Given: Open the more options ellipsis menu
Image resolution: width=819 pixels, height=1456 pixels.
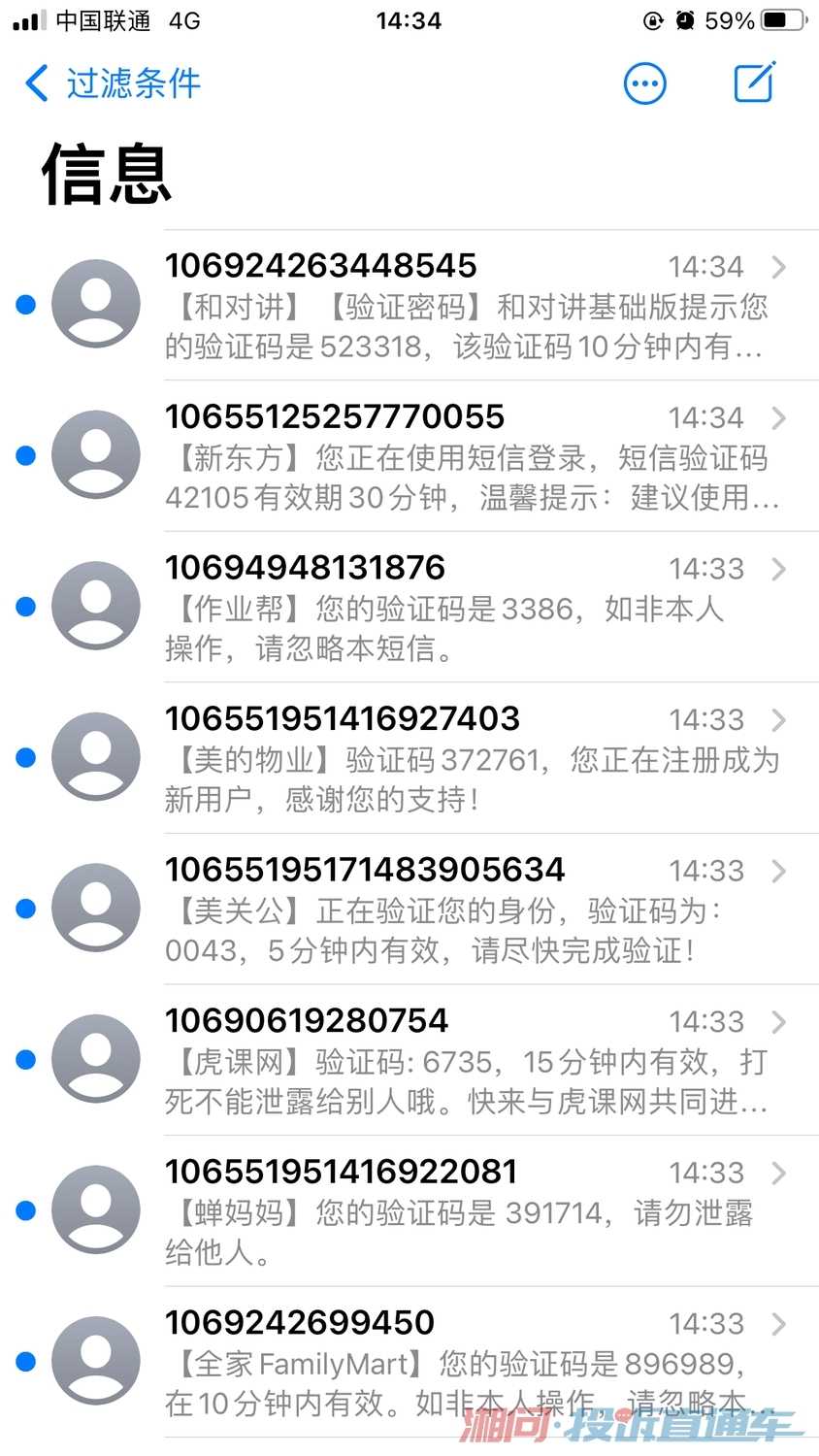Looking at the screenshot, I should (x=644, y=83).
